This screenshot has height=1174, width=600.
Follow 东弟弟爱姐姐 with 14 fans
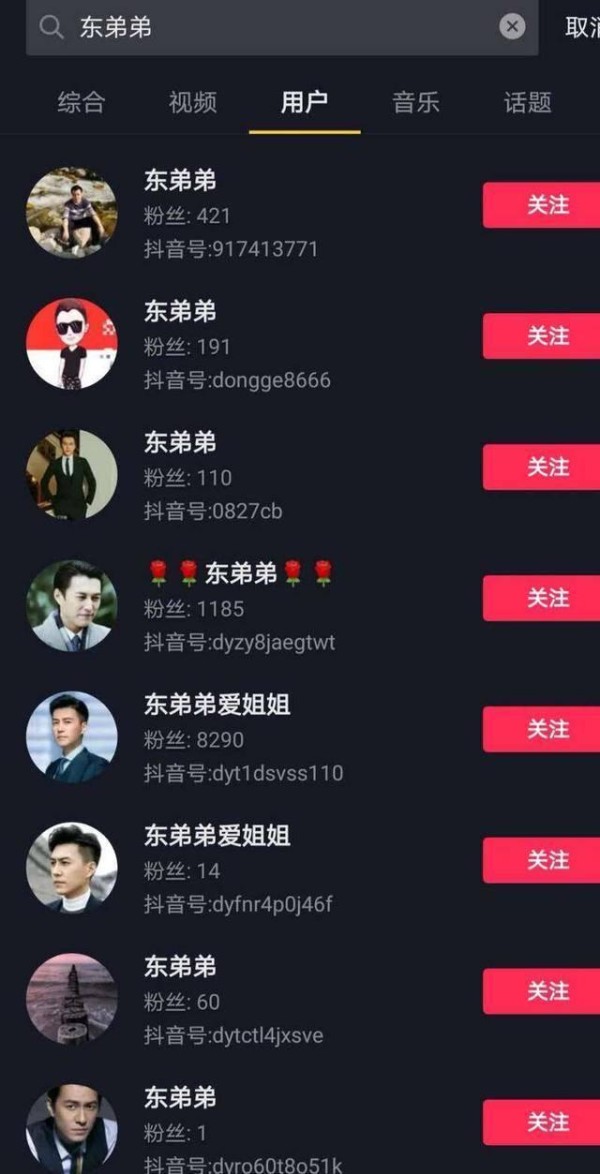click(542, 860)
